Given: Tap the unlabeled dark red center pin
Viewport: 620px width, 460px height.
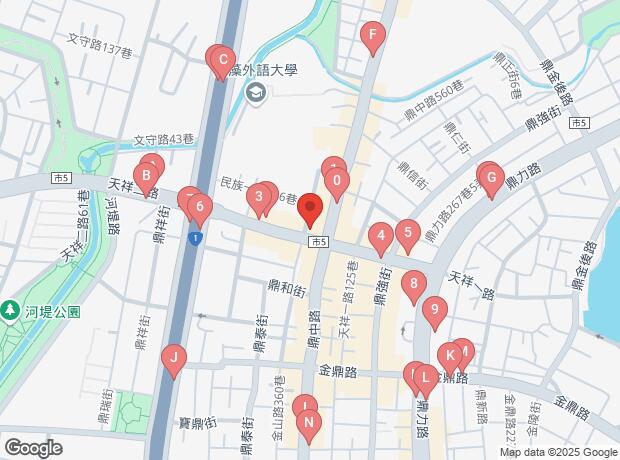Looking at the screenshot, I should coord(310,209).
